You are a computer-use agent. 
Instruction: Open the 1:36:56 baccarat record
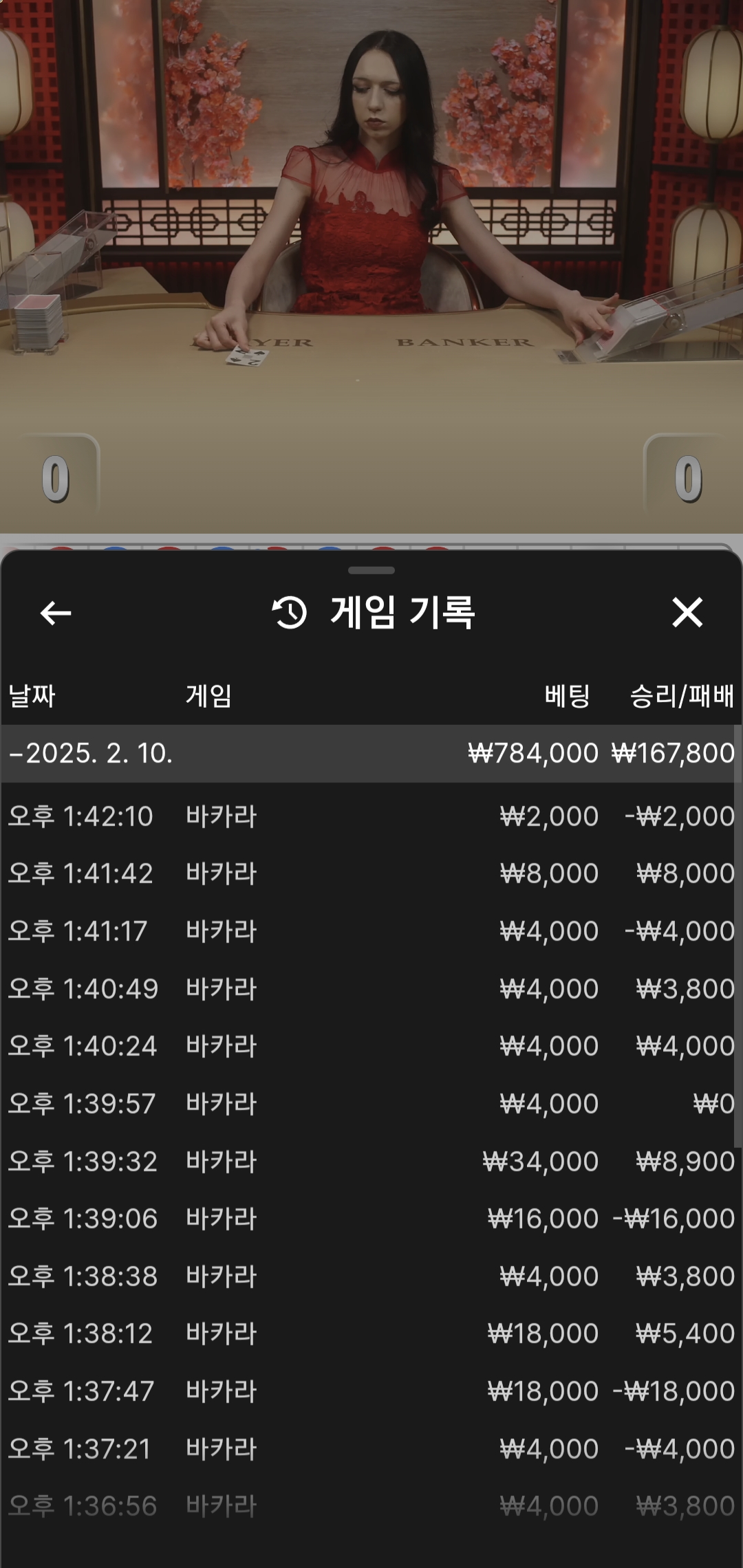(371, 1506)
